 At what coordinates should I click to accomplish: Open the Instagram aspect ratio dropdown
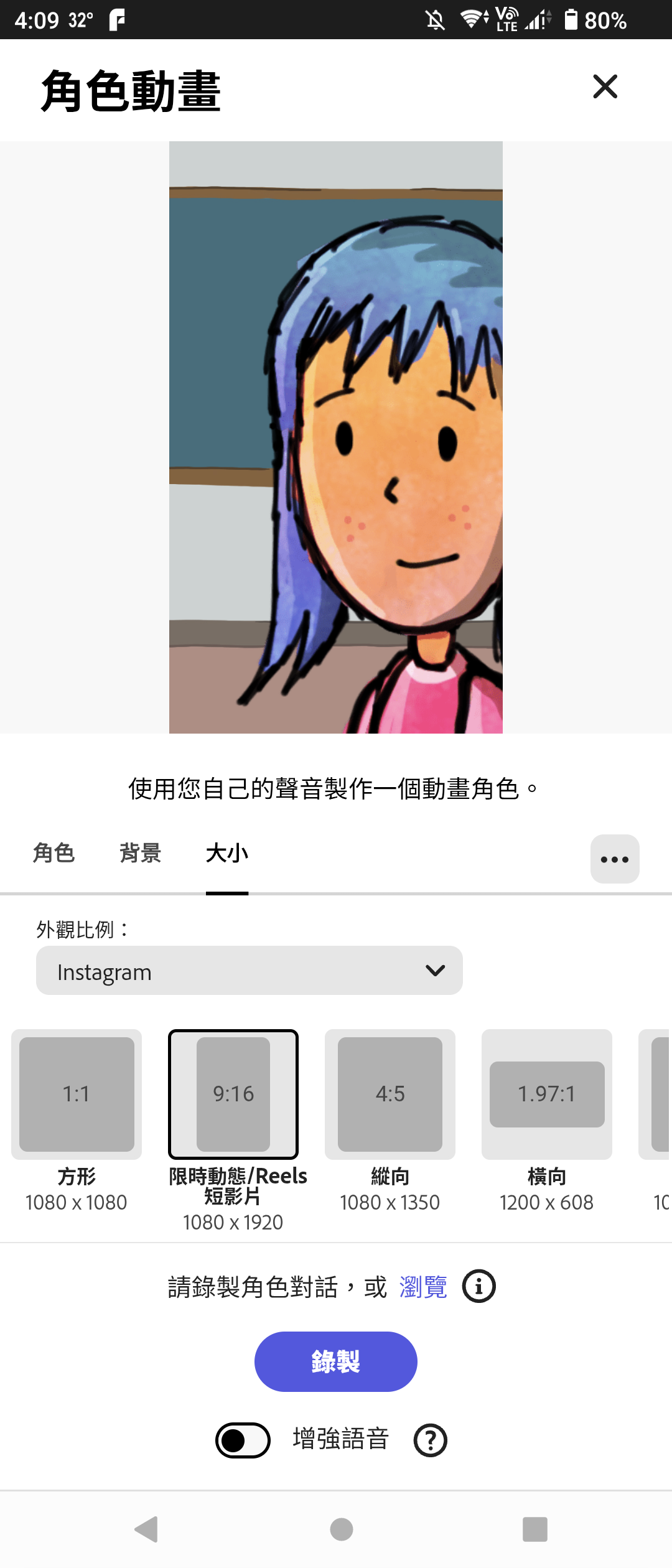(x=249, y=971)
